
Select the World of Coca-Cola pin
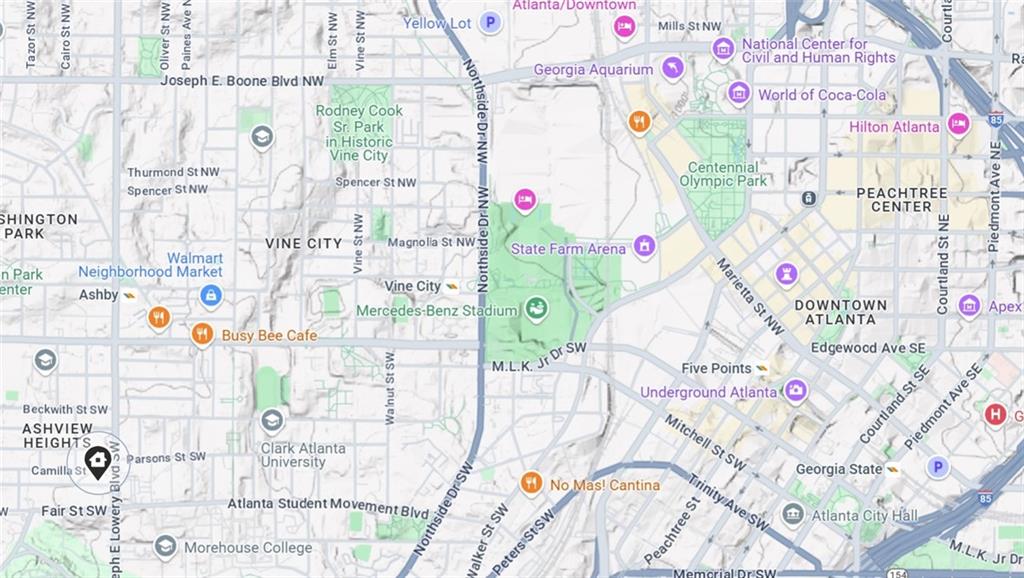point(739,94)
